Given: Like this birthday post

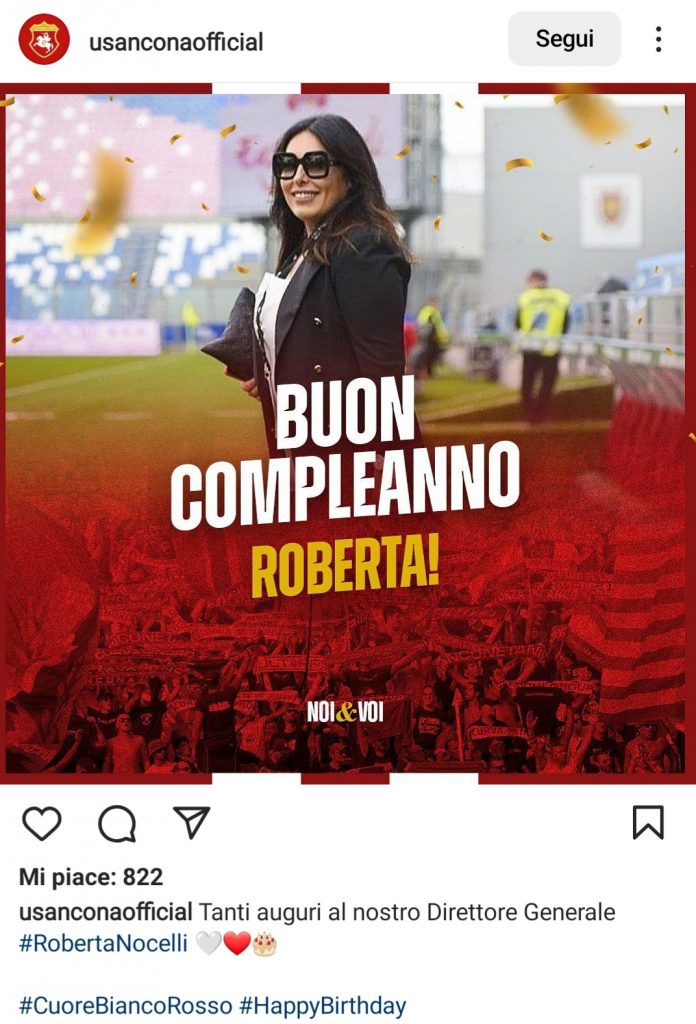Looking at the screenshot, I should [42, 823].
